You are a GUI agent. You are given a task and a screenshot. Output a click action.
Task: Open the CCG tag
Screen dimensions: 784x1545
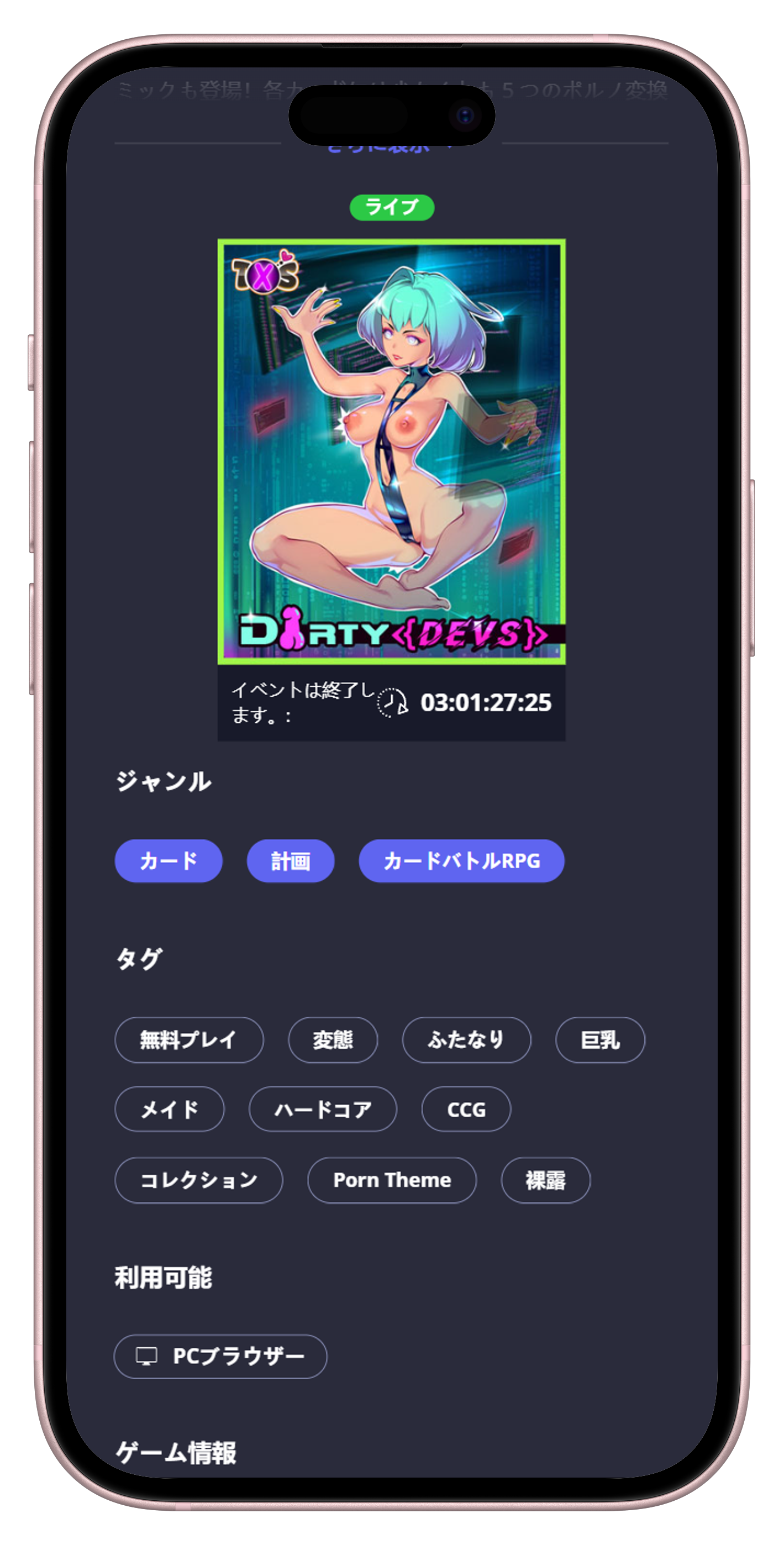click(x=466, y=1109)
